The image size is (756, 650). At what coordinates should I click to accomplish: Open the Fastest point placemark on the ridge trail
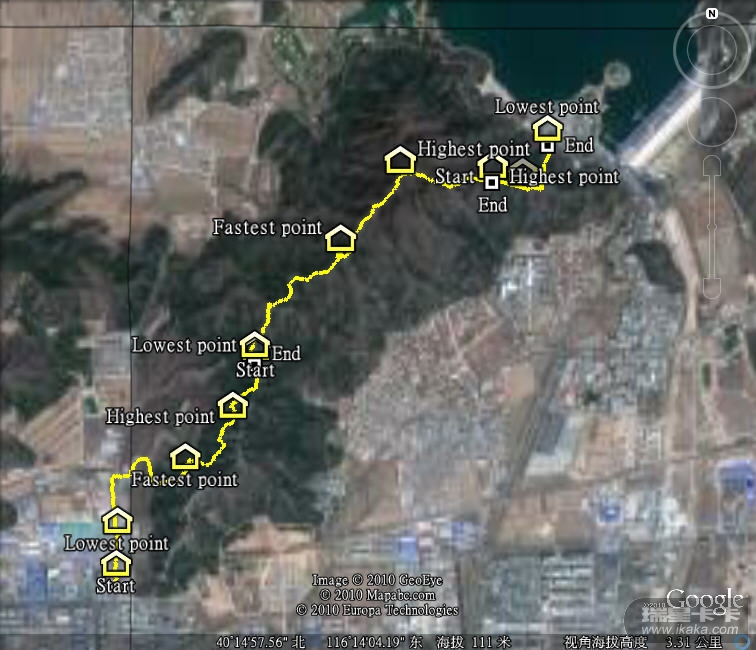[340, 238]
